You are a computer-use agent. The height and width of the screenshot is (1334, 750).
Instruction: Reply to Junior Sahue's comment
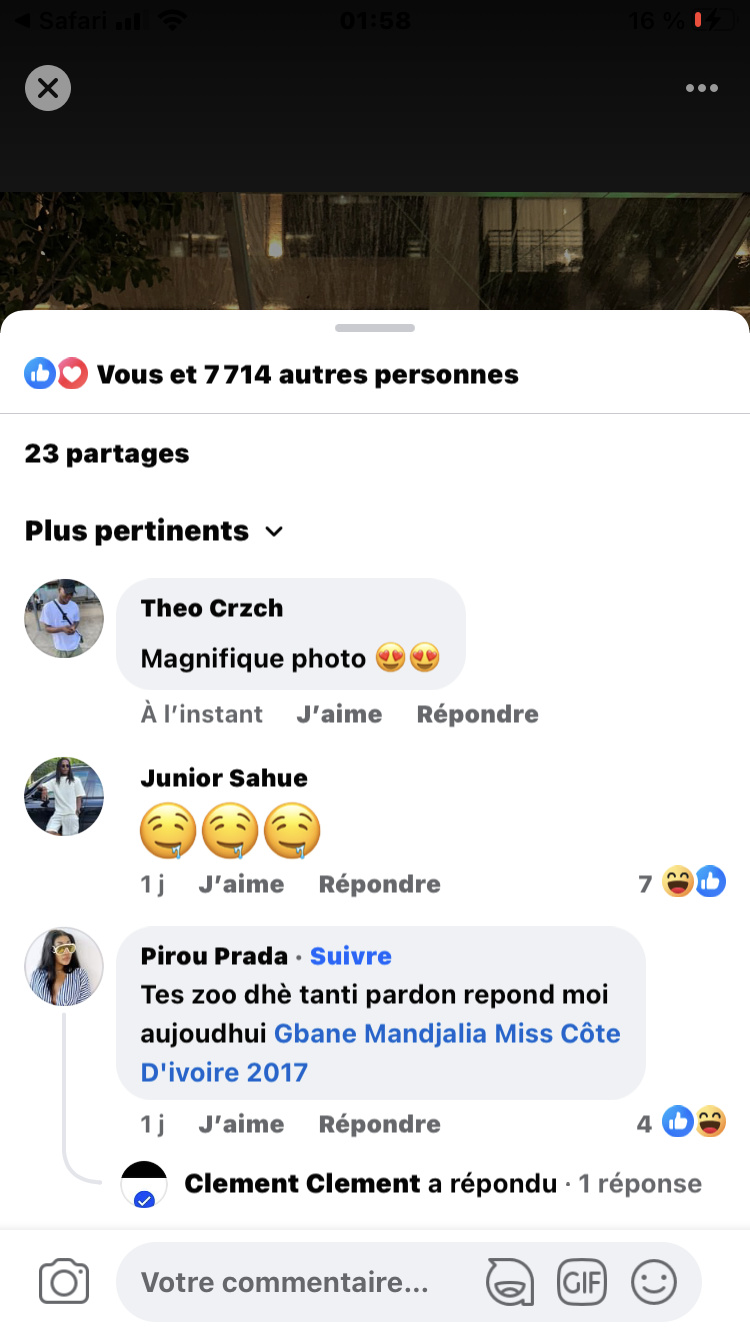click(379, 884)
